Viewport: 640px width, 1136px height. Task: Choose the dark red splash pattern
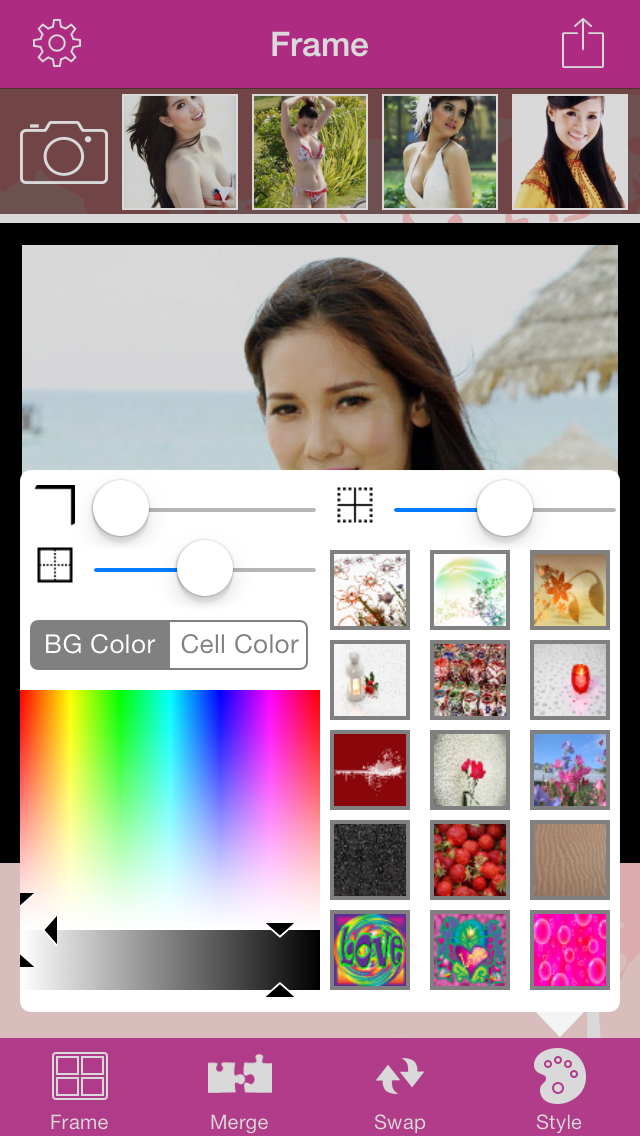tap(370, 770)
